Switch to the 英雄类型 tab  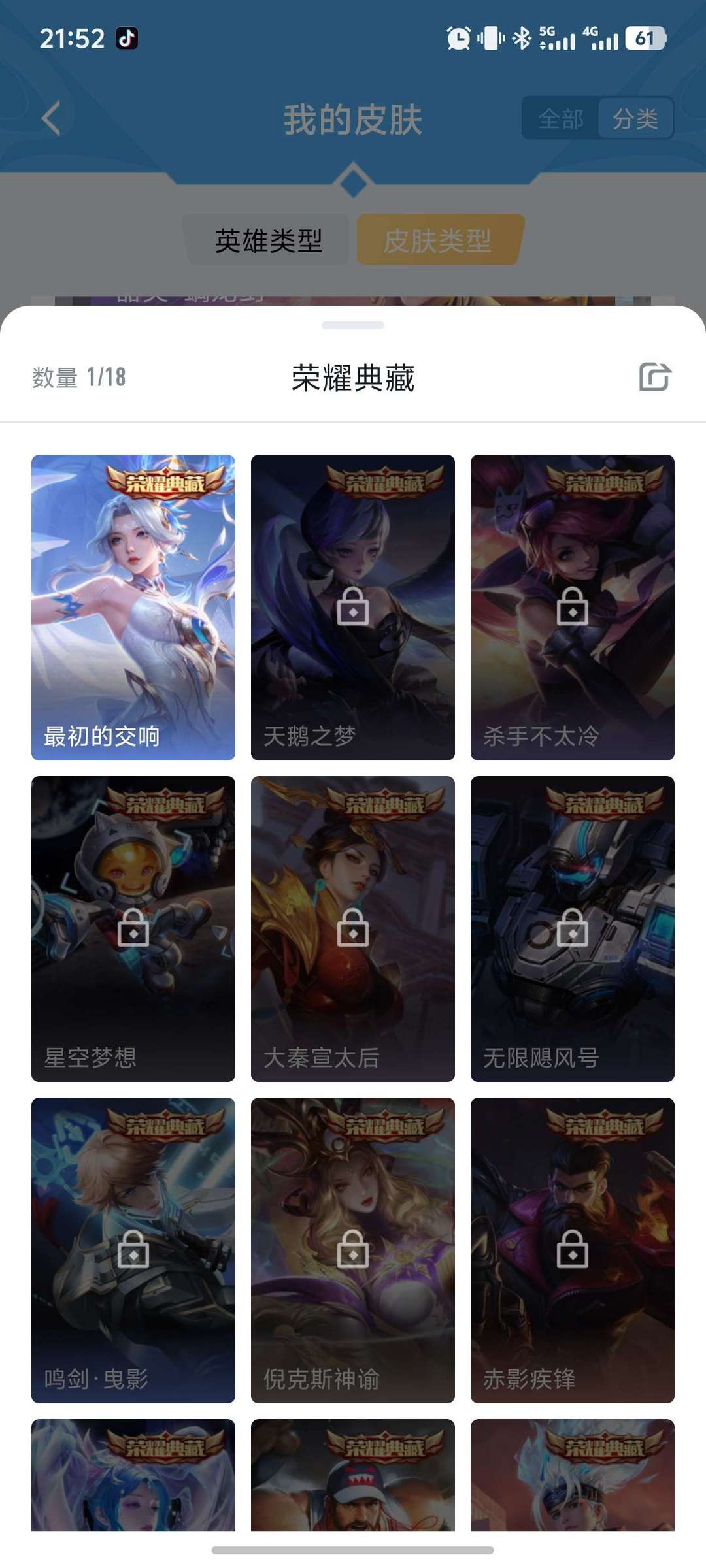(x=268, y=240)
